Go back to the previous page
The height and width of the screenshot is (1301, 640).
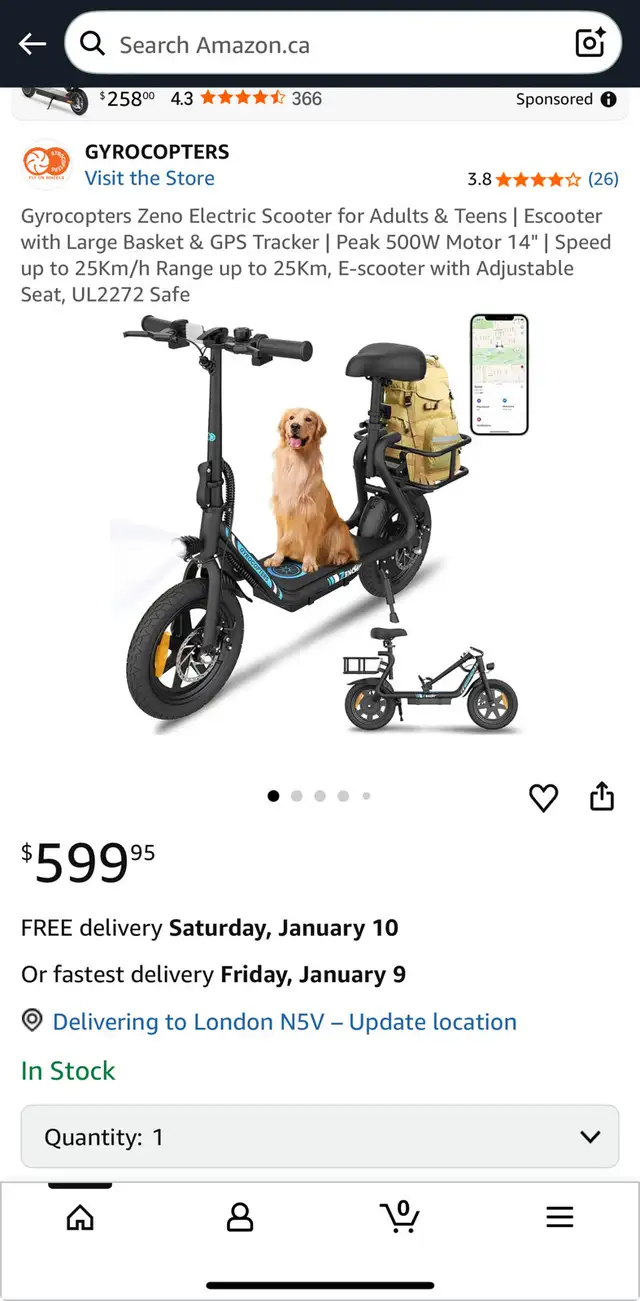pyautogui.click(x=32, y=44)
